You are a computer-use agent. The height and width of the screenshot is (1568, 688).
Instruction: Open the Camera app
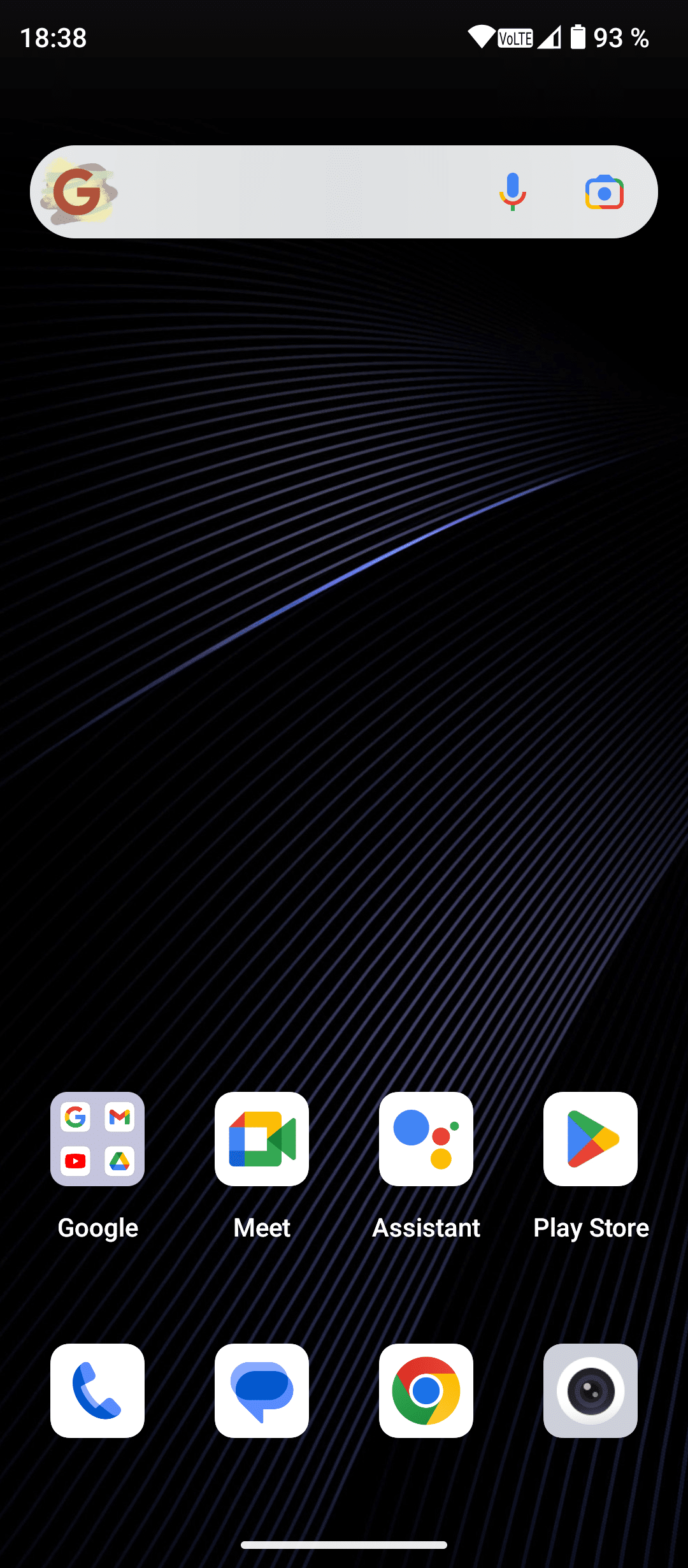pos(591,1391)
